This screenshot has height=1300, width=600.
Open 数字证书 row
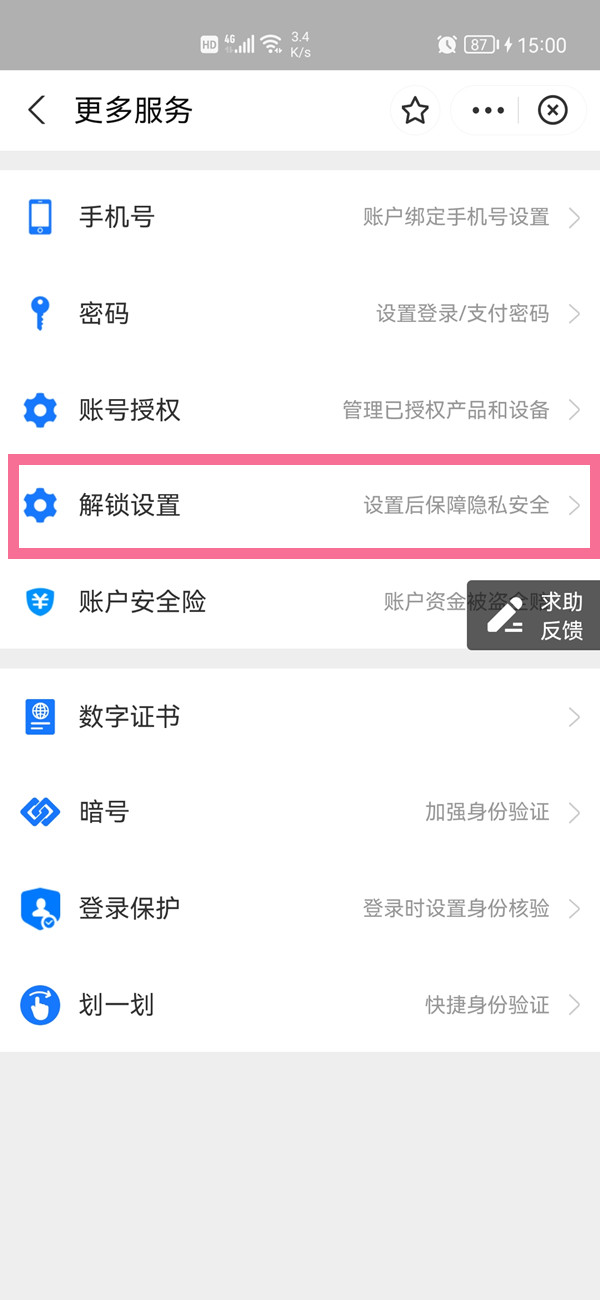coord(300,717)
